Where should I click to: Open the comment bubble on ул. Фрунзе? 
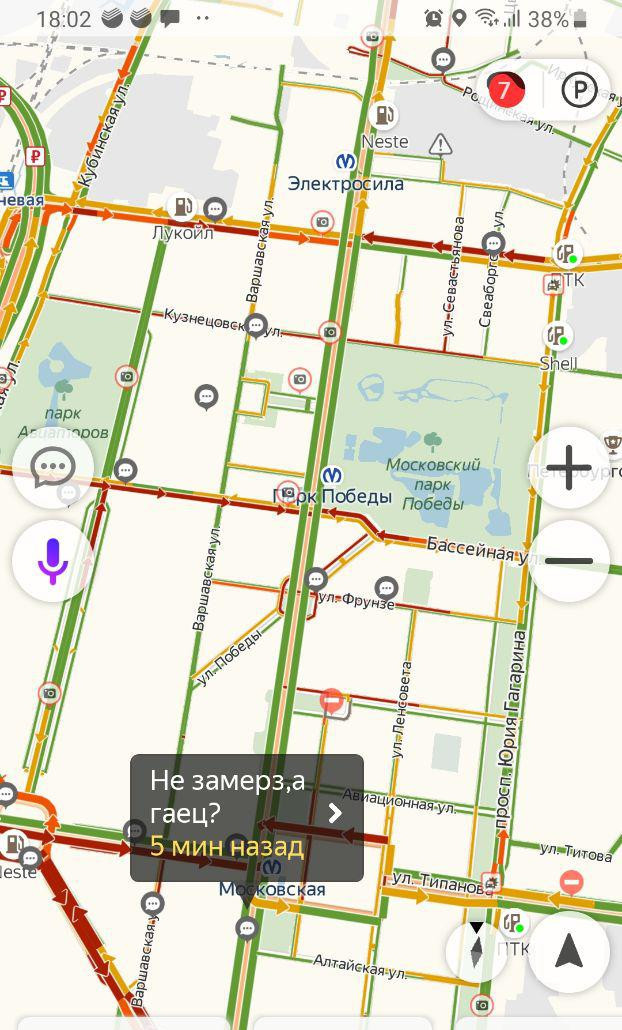pyautogui.click(x=386, y=587)
